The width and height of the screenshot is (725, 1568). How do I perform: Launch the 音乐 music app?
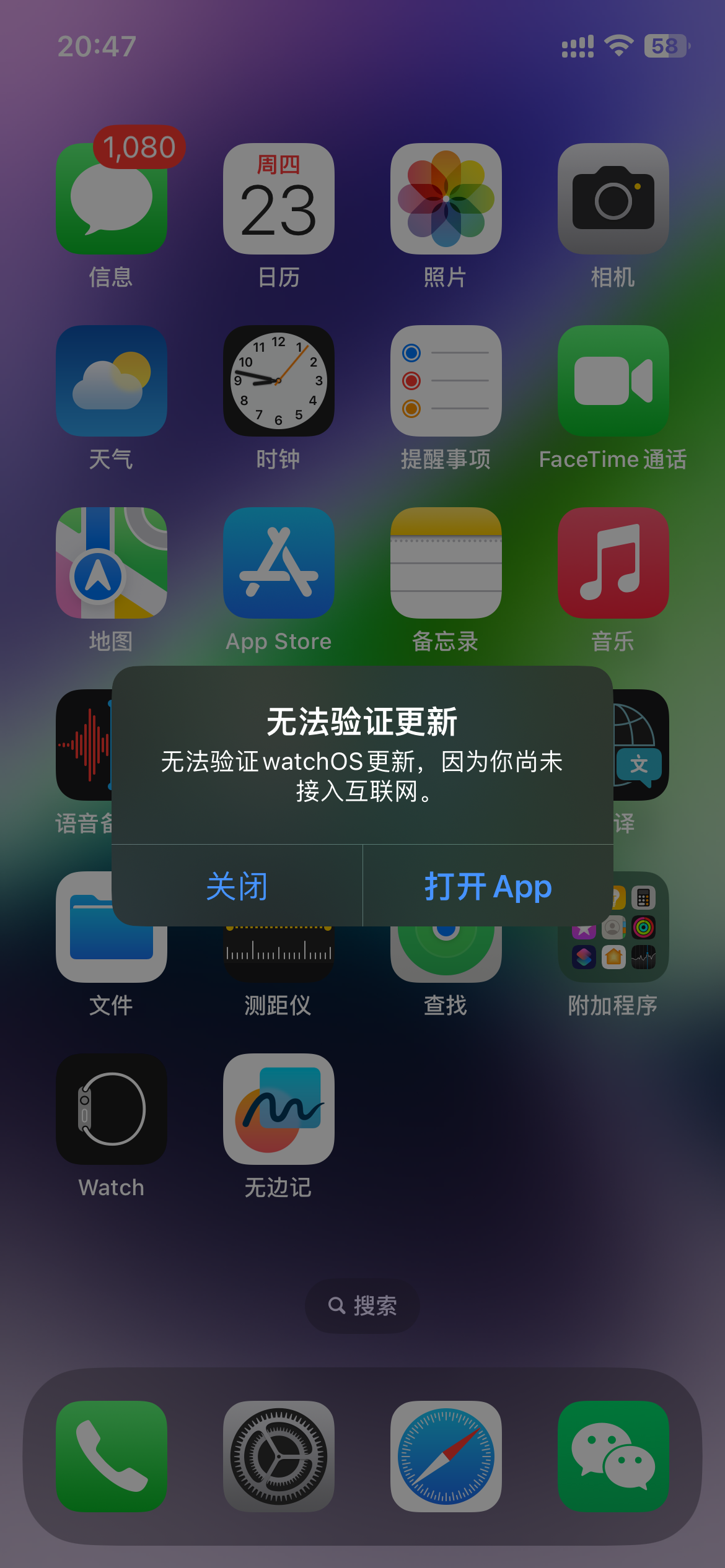pyautogui.click(x=613, y=563)
